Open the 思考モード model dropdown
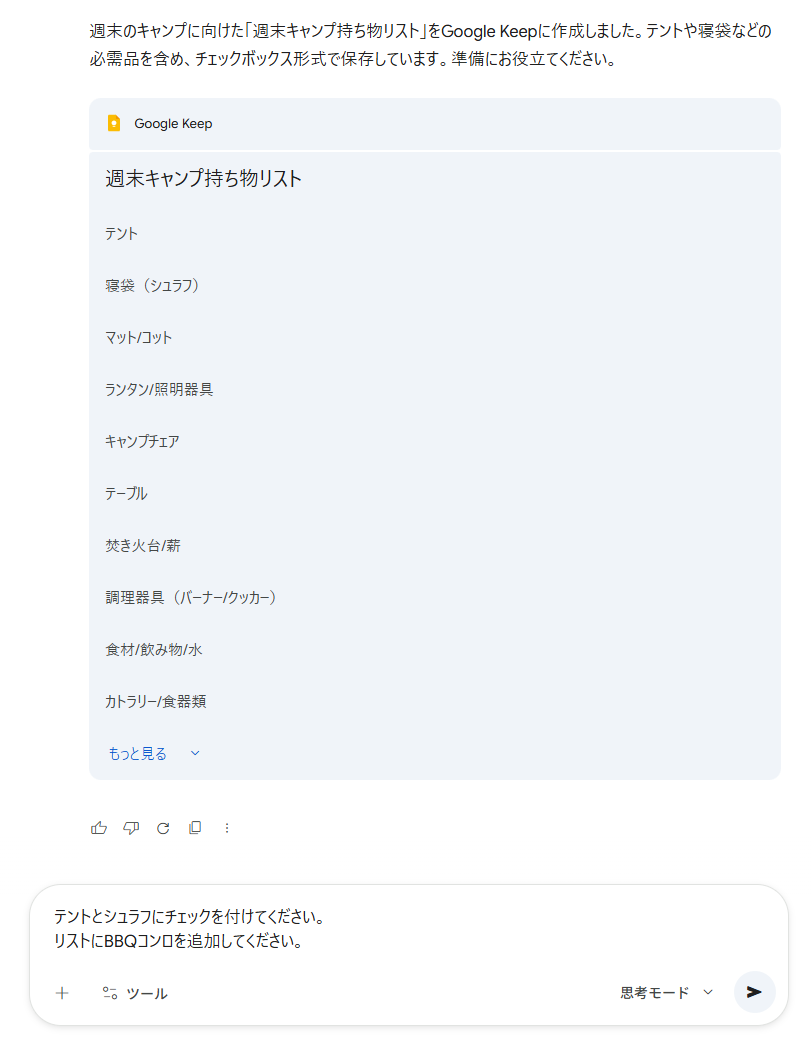Screen dimensions: 812x1042 pos(666,993)
